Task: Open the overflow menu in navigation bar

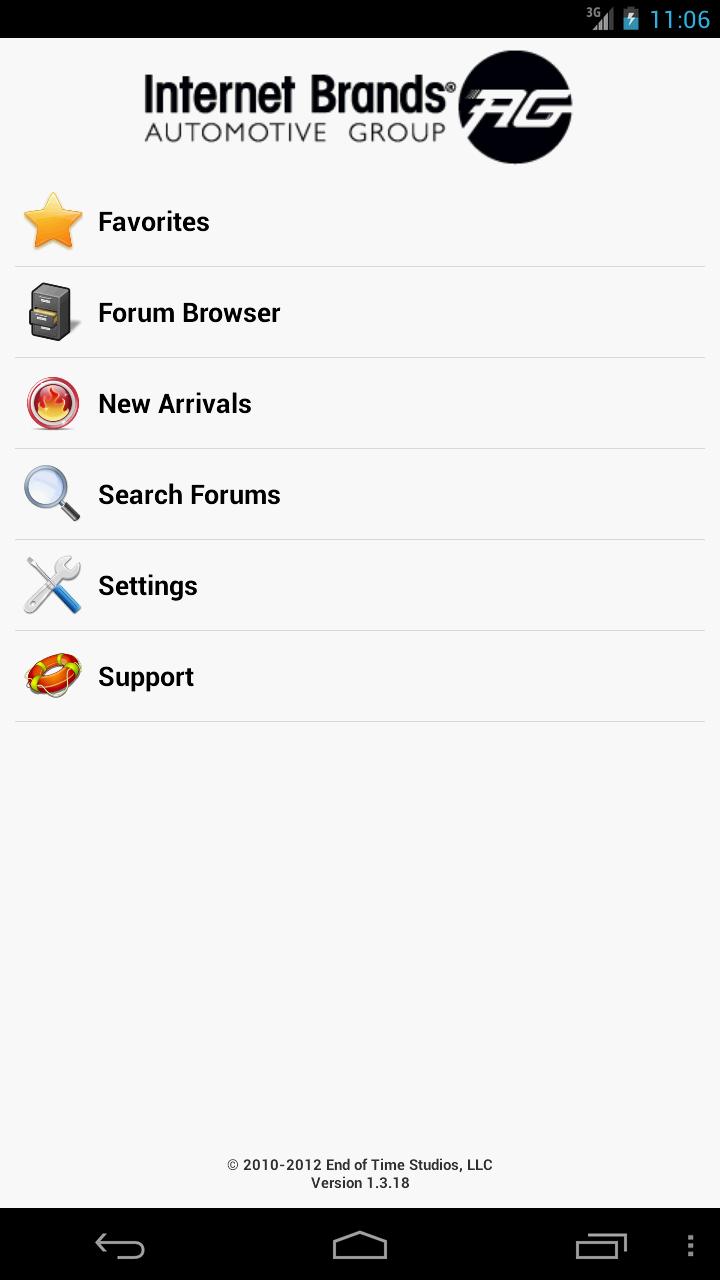Action: pos(690,1246)
